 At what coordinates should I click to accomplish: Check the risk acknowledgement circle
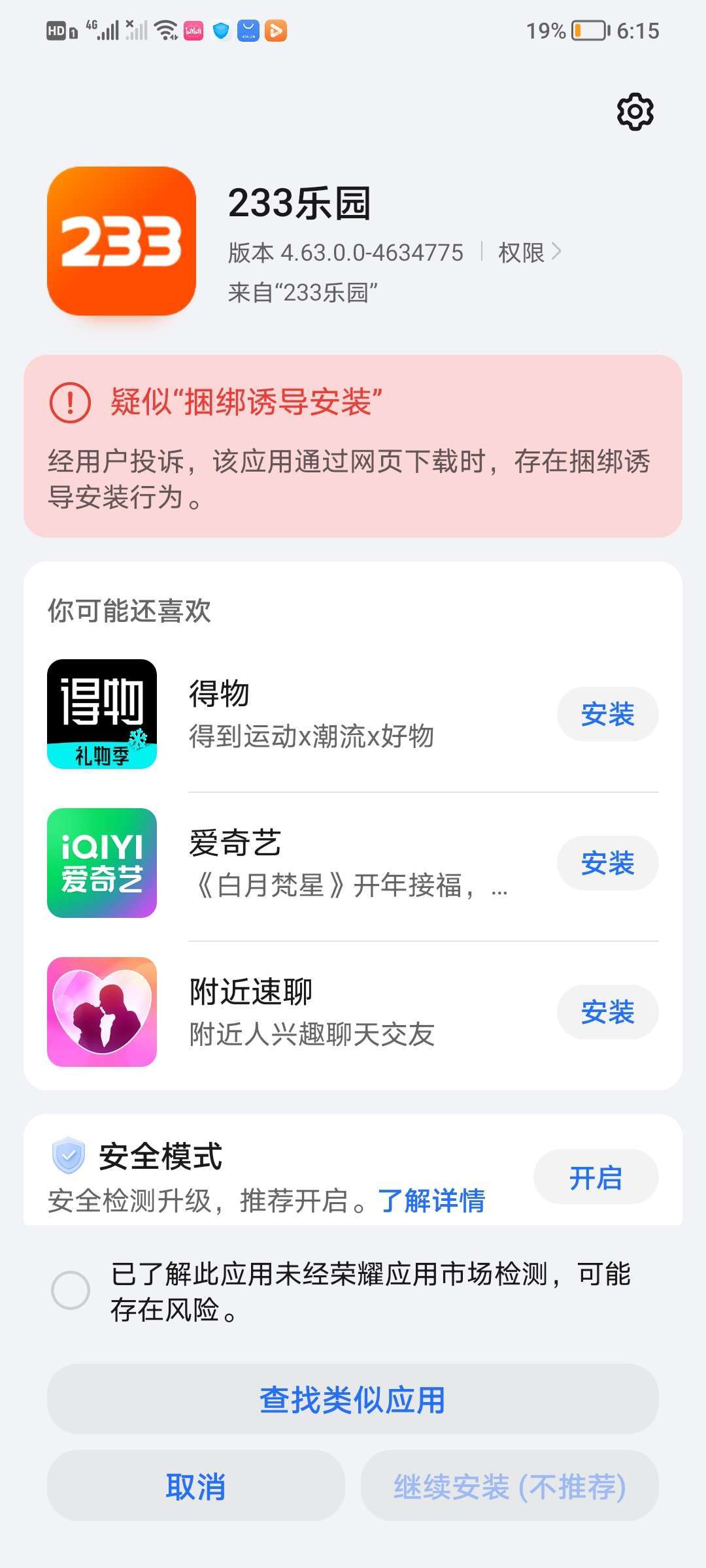point(71,1290)
